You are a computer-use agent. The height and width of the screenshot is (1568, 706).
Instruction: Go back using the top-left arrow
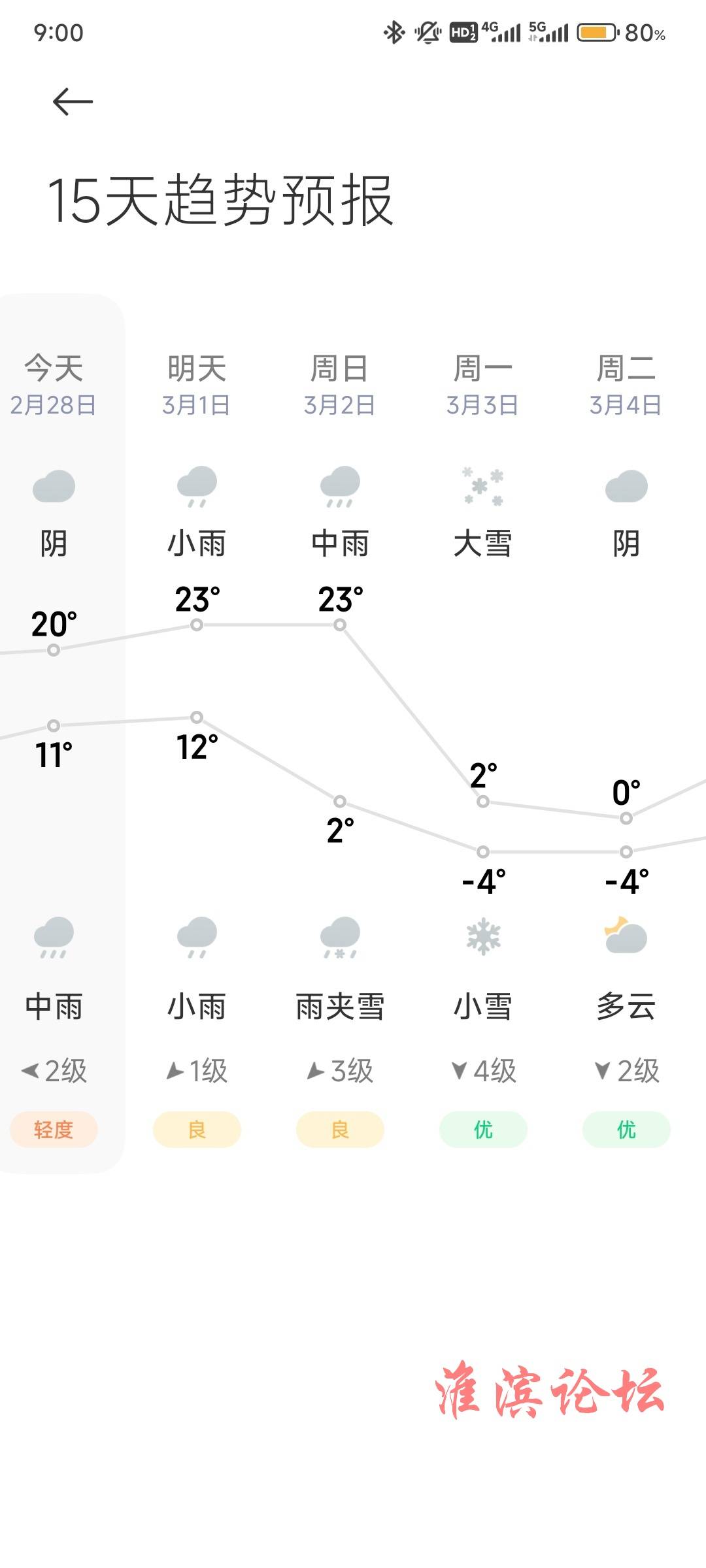pyautogui.click(x=73, y=102)
